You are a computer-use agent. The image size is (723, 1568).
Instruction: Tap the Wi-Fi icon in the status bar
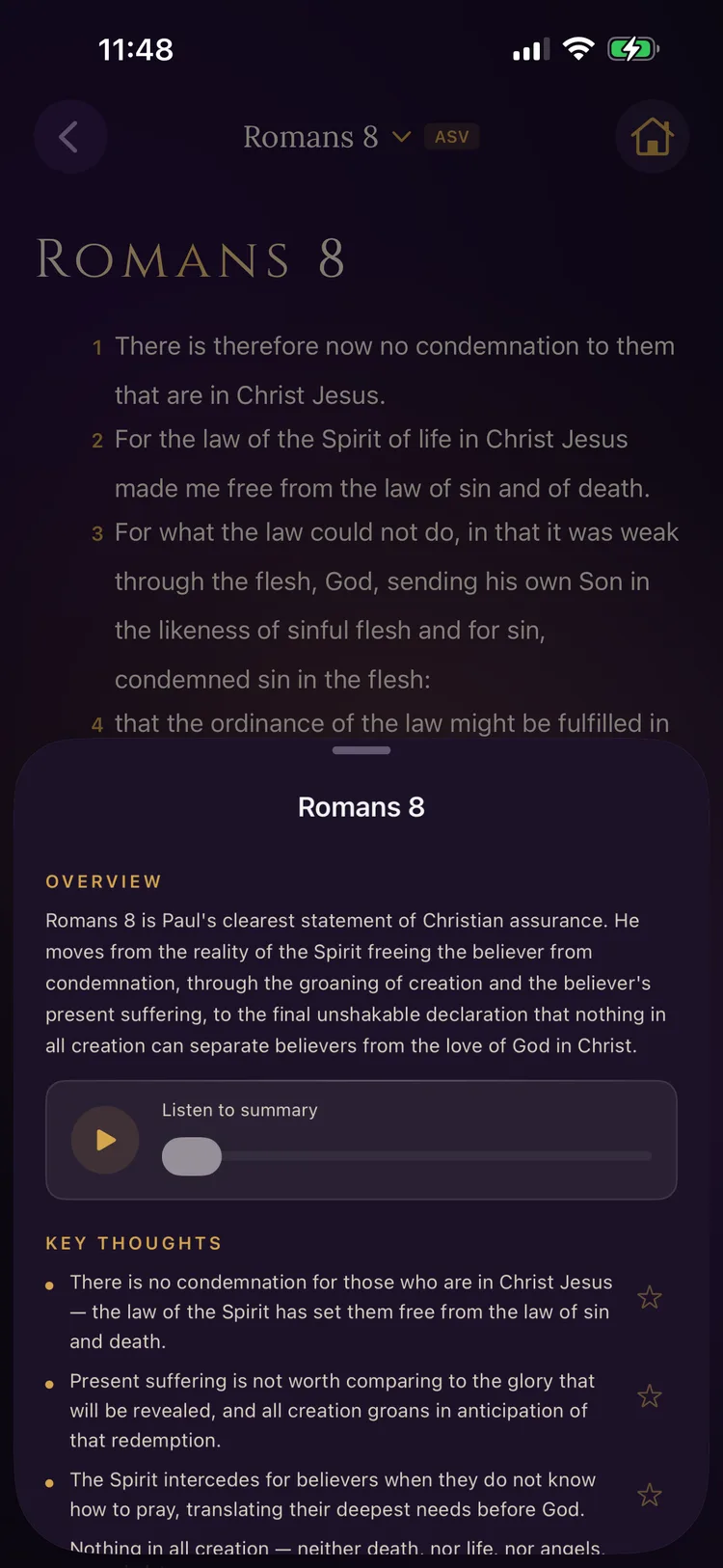[x=578, y=48]
